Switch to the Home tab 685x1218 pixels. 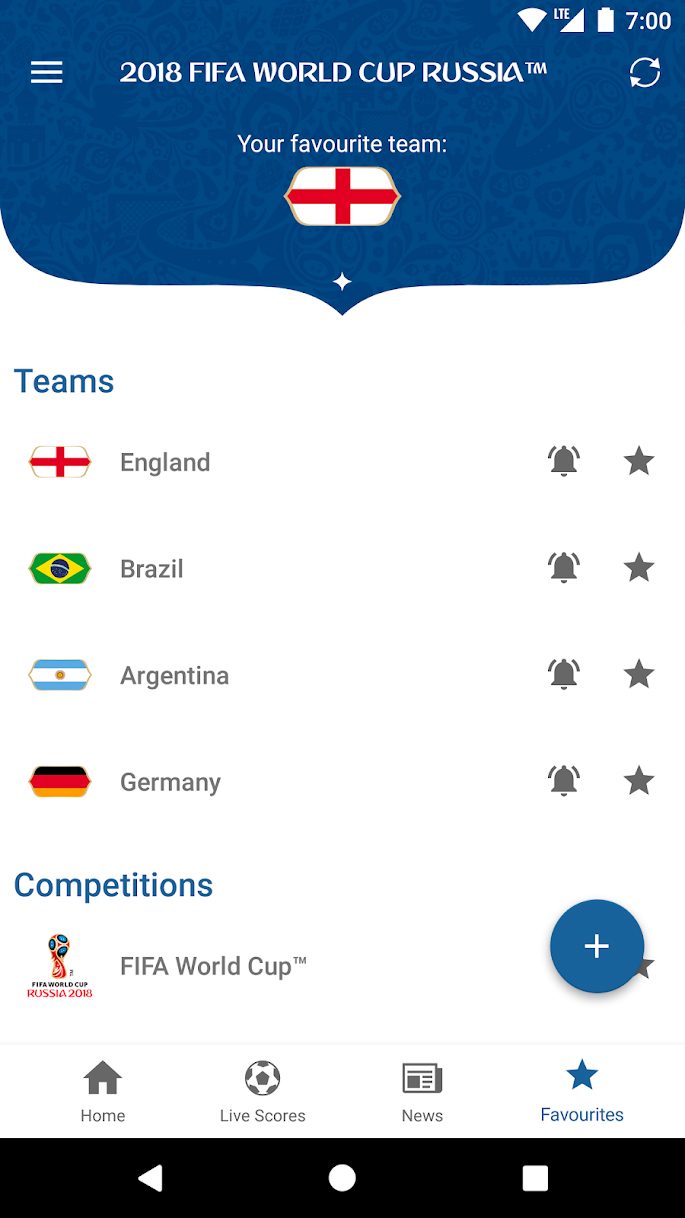(x=103, y=1092)
